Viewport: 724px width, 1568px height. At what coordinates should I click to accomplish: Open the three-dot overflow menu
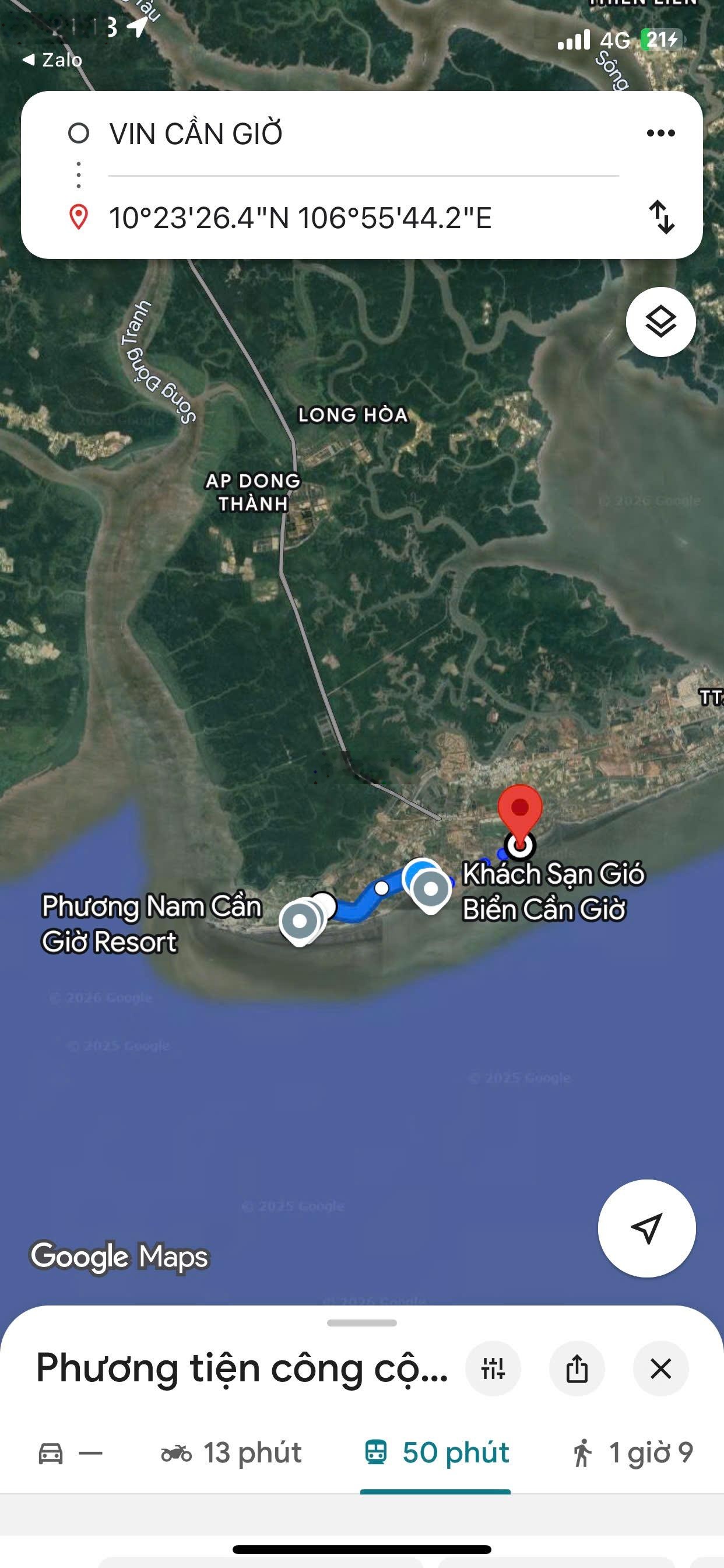pos(660,134)
